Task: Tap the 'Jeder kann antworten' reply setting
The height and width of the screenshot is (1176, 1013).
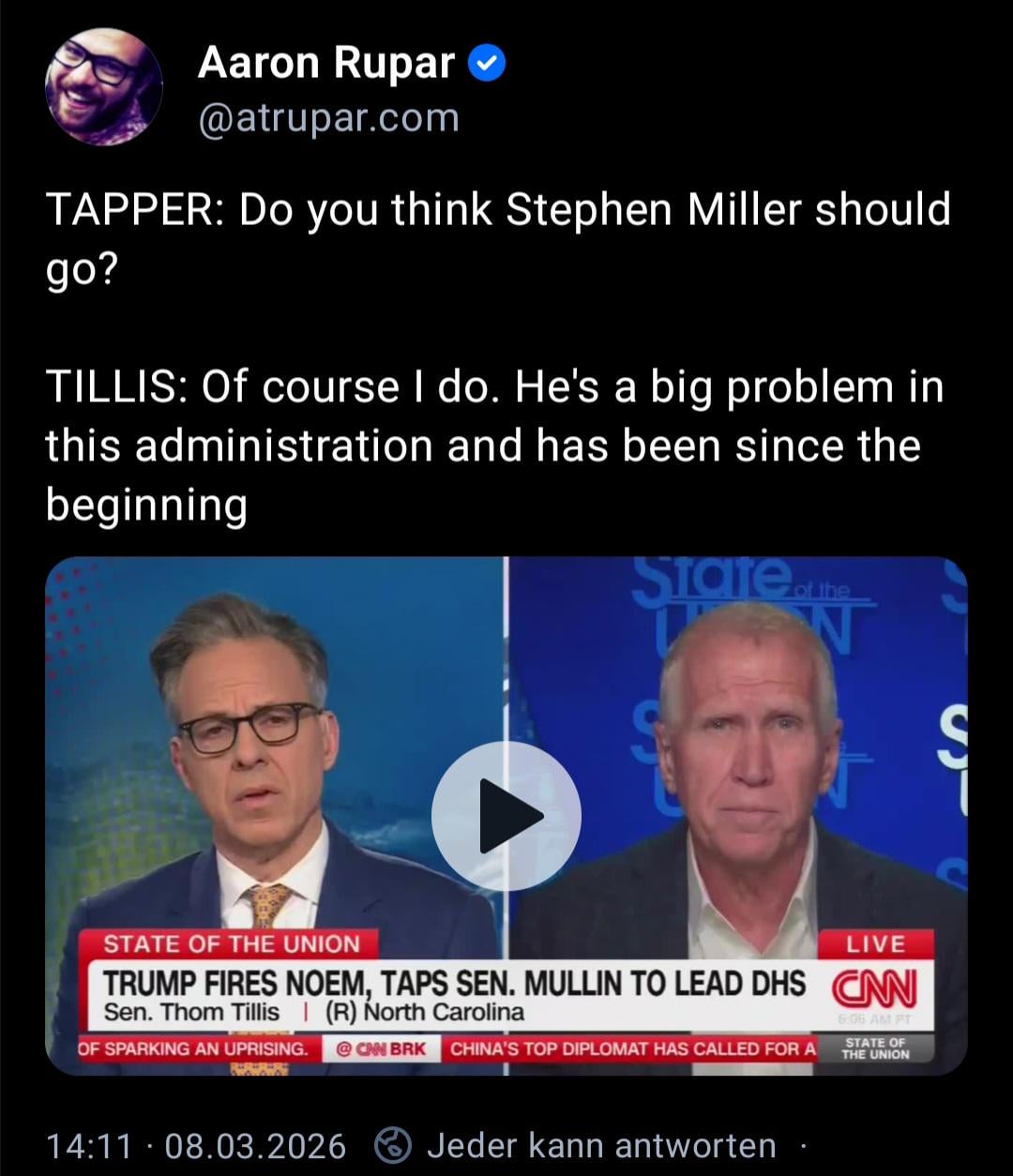Action: (x=600, y=1145)
